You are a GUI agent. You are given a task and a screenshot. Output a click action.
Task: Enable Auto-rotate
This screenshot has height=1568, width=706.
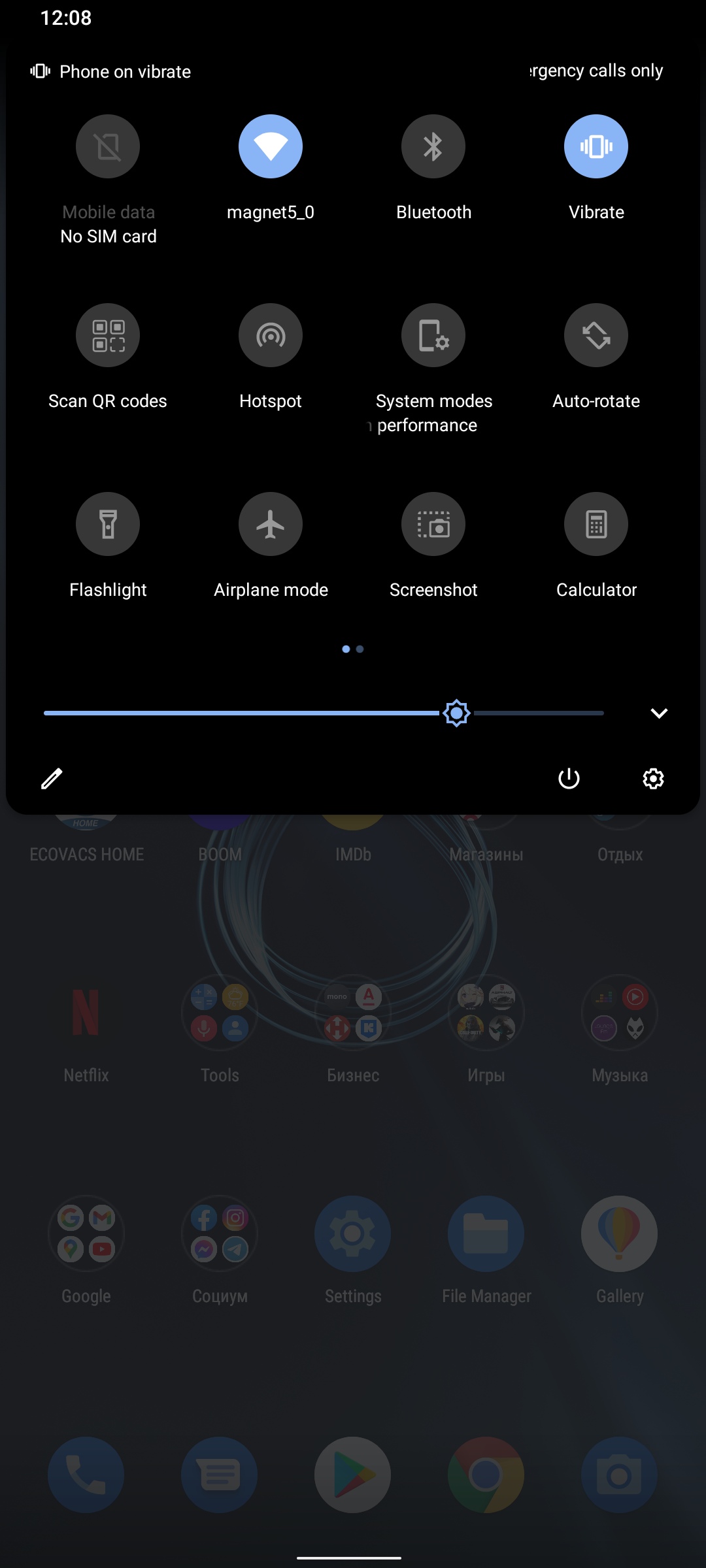click(x=596, y=335)
